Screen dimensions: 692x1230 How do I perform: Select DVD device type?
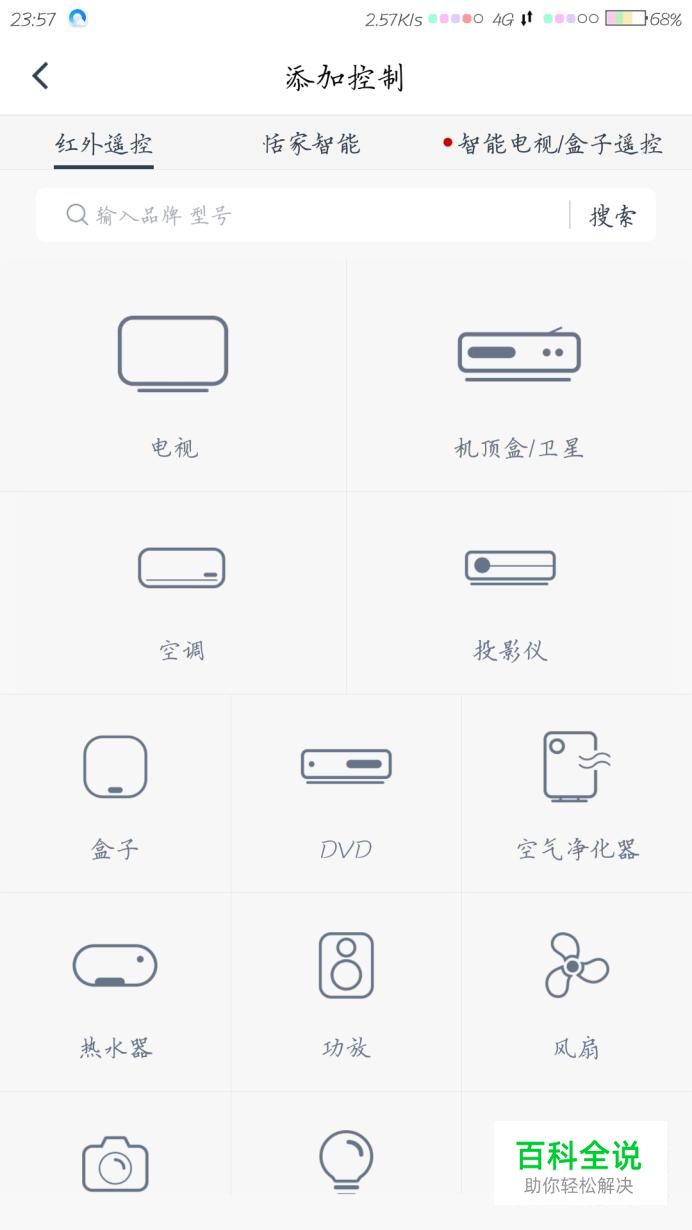(x=346, y=794)
